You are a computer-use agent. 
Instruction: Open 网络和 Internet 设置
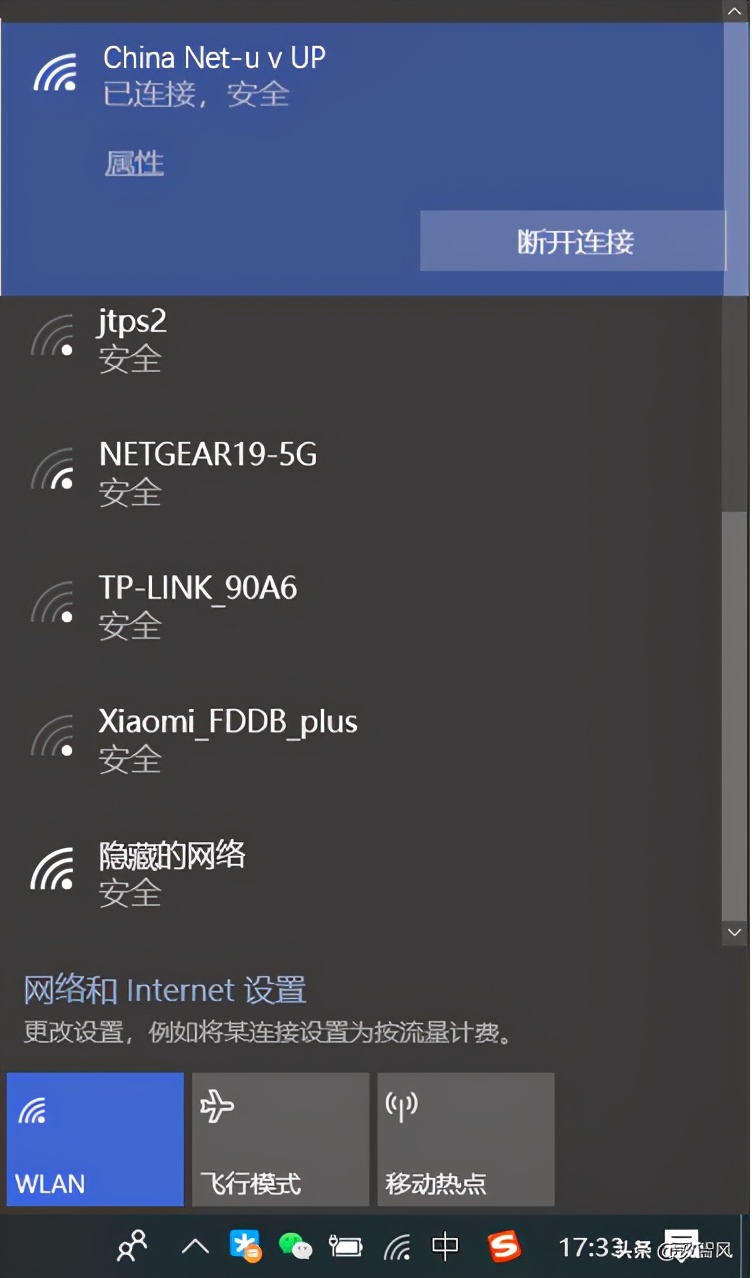coord(163,990)
